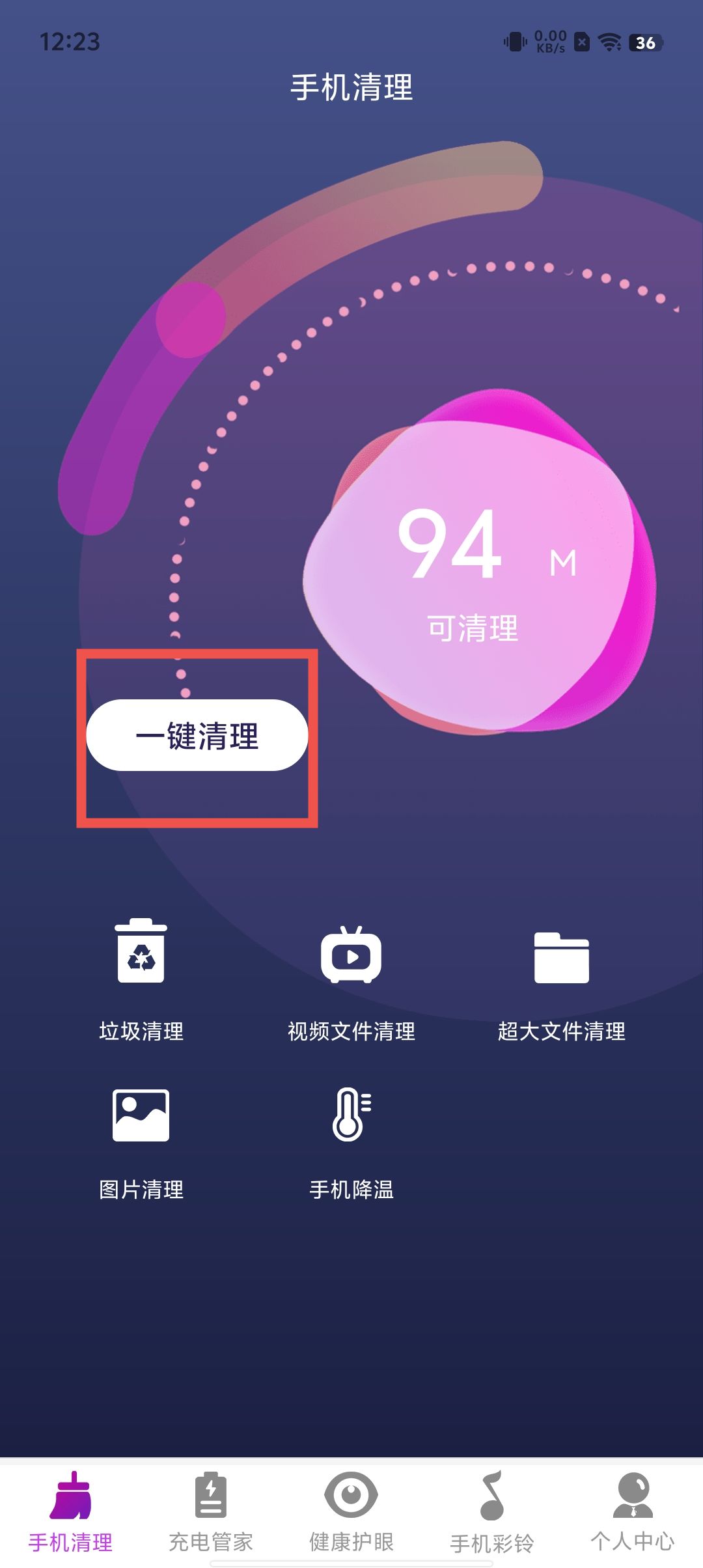Go to the 个人中心 tab
The height and width of the screenshot is (1568, 703).
coord(632,1512)
